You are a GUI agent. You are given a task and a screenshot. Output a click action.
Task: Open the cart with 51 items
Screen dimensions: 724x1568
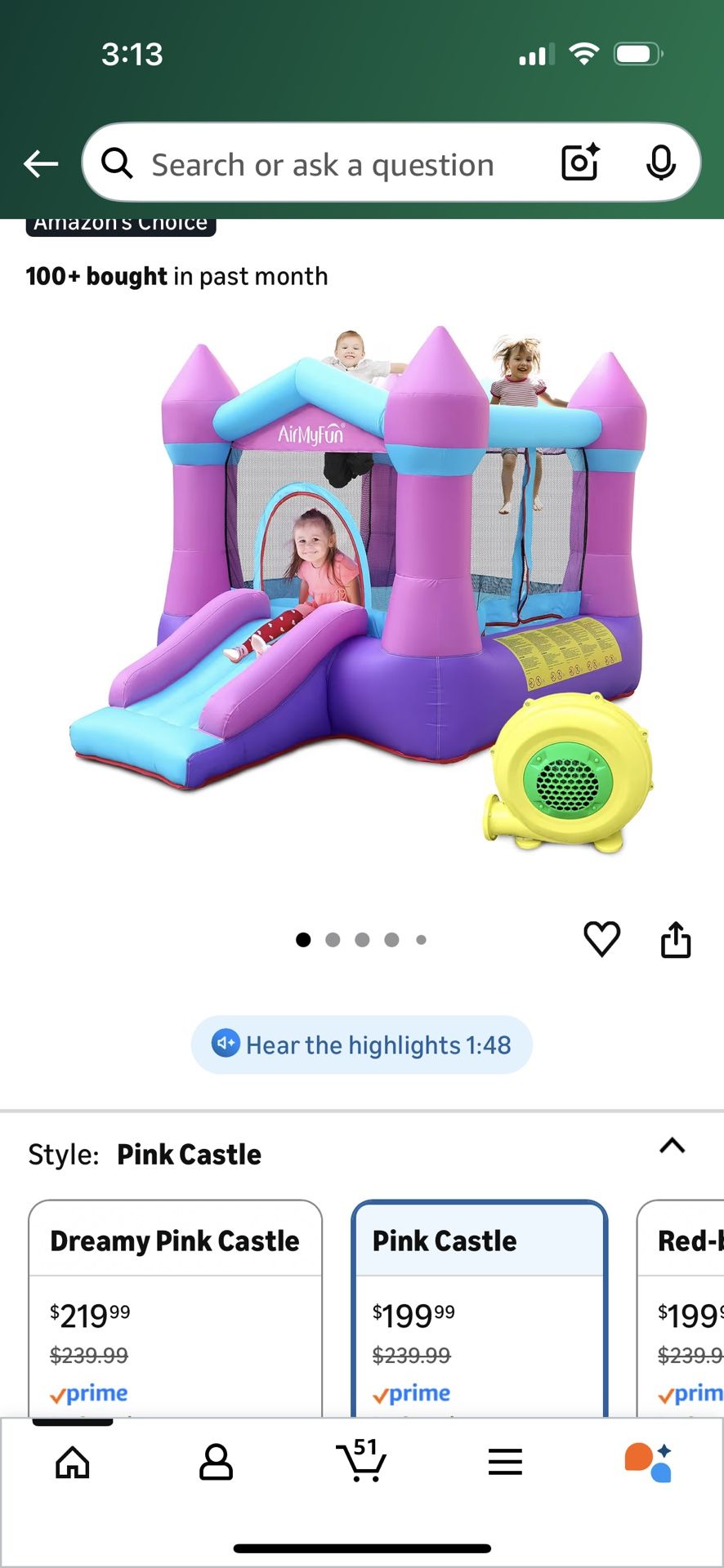click(x=360, y=1460)
